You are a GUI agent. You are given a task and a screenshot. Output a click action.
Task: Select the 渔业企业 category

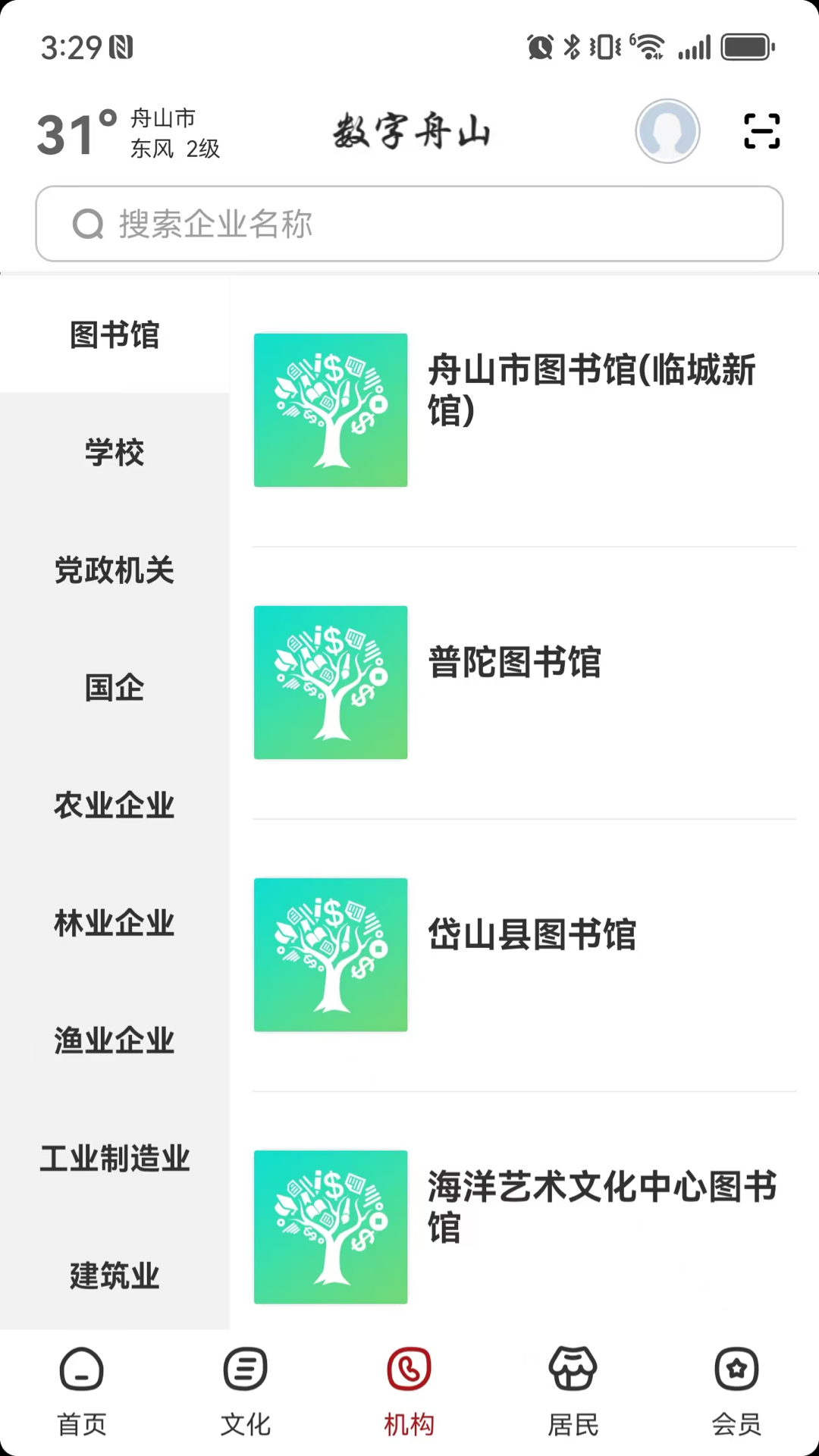point(115,1040)
